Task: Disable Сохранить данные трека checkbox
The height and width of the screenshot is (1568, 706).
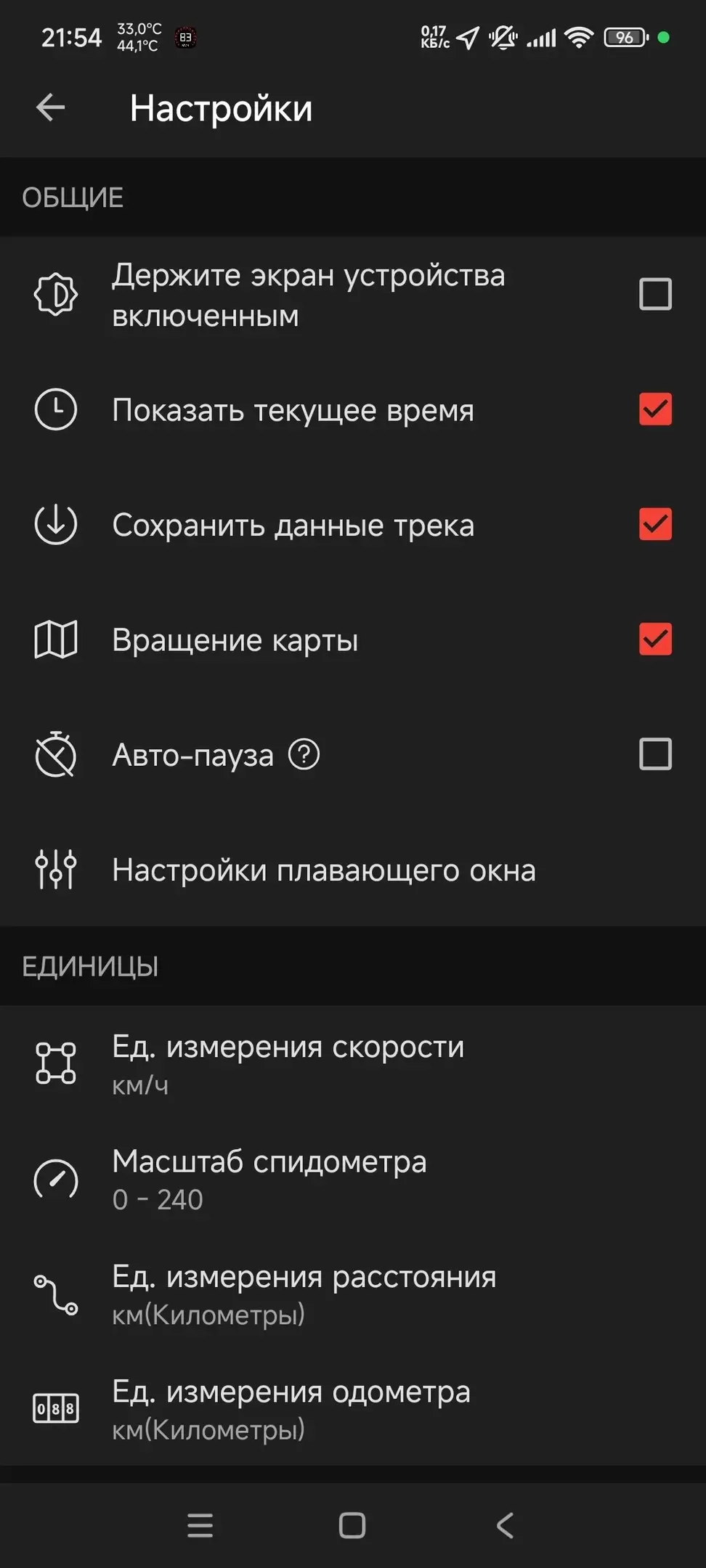Action: click(654, 524)
